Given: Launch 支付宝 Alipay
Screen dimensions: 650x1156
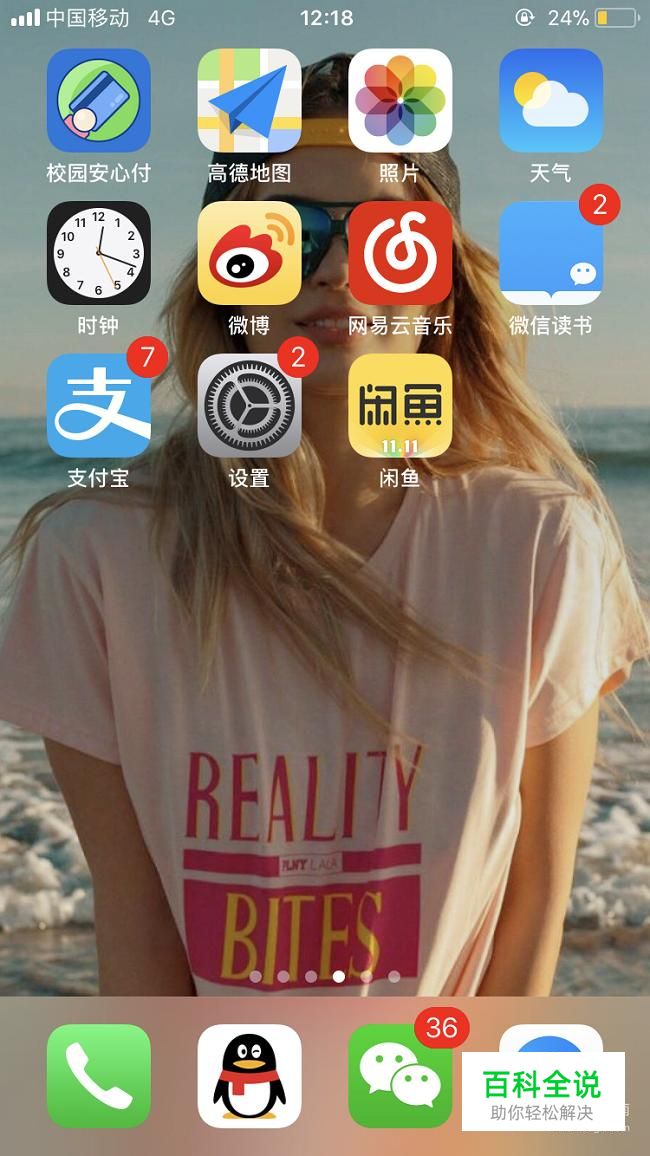Looking at the screenshot, I should tap(99, 405).
